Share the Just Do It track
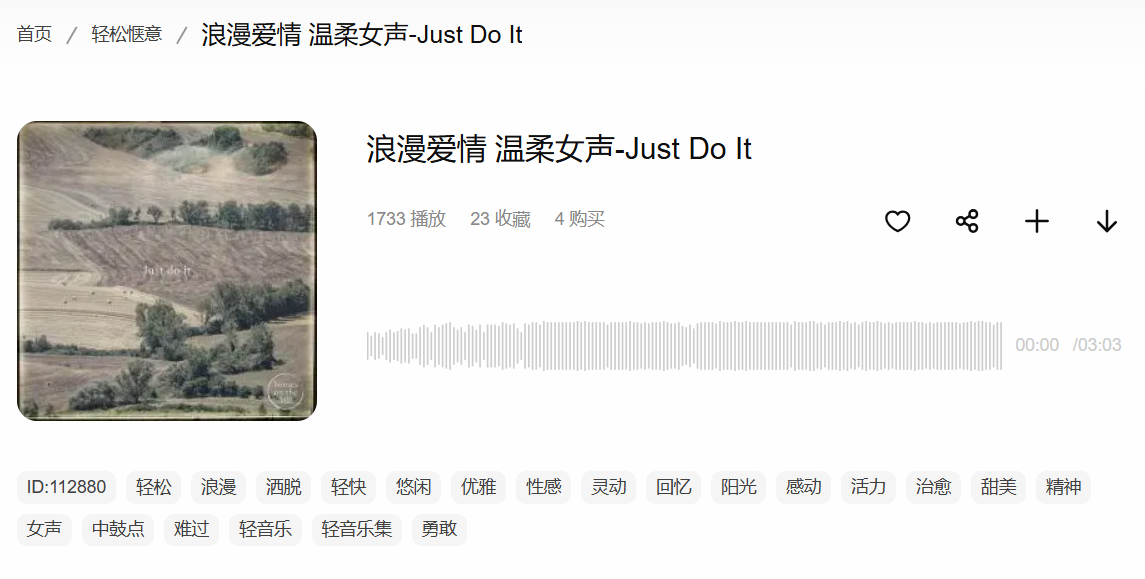 (x=967, y=221)
